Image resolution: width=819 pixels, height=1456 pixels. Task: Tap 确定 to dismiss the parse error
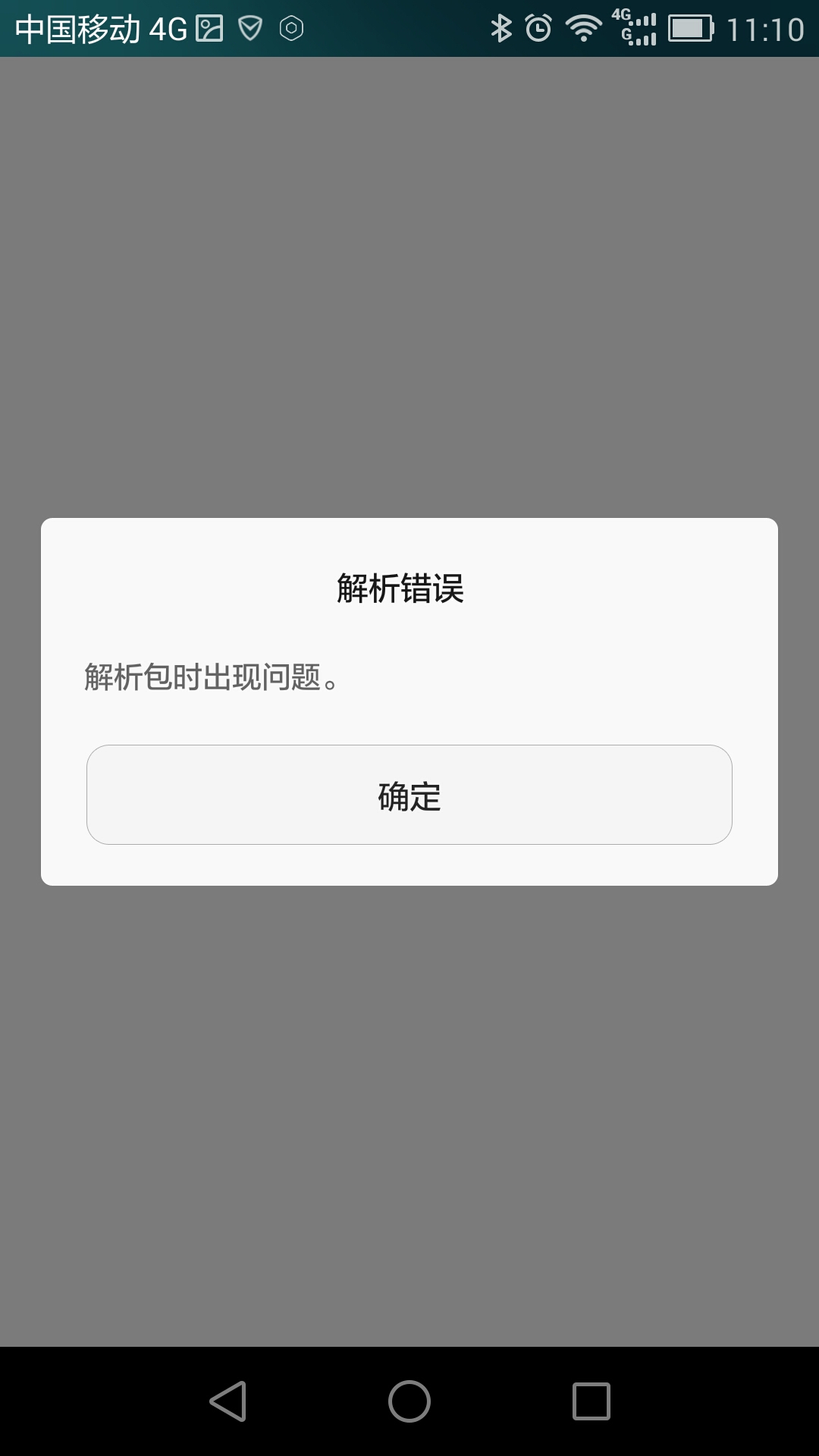[409, 795]
